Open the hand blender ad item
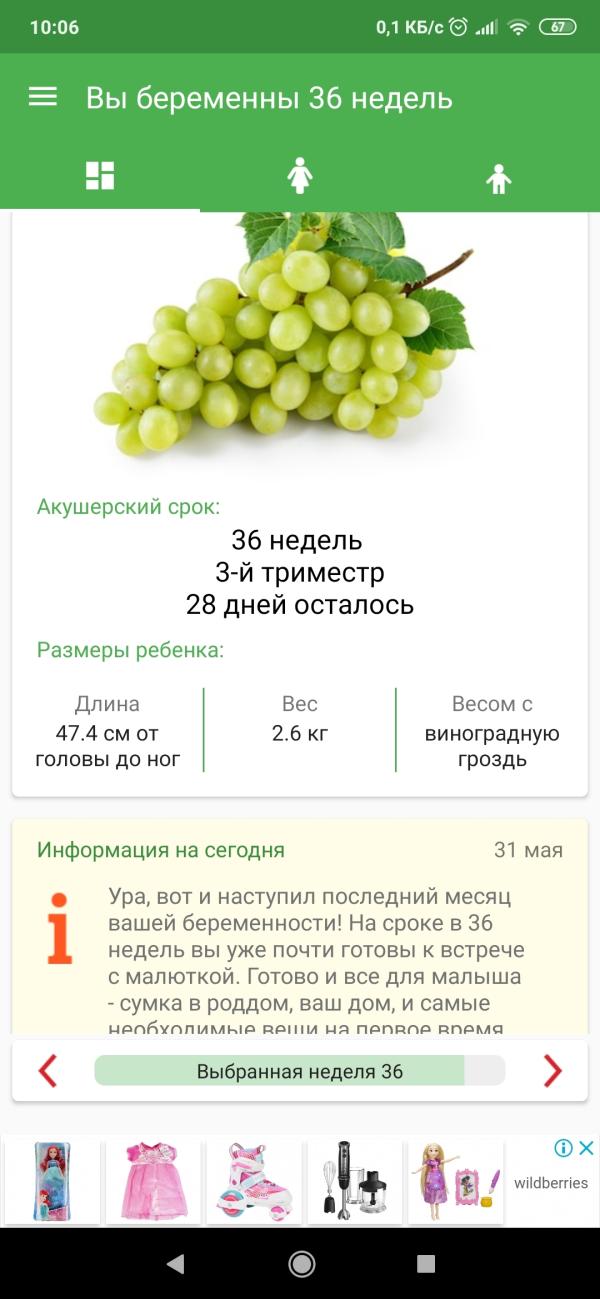The image size is (600, 1299). pos(354,1181)
